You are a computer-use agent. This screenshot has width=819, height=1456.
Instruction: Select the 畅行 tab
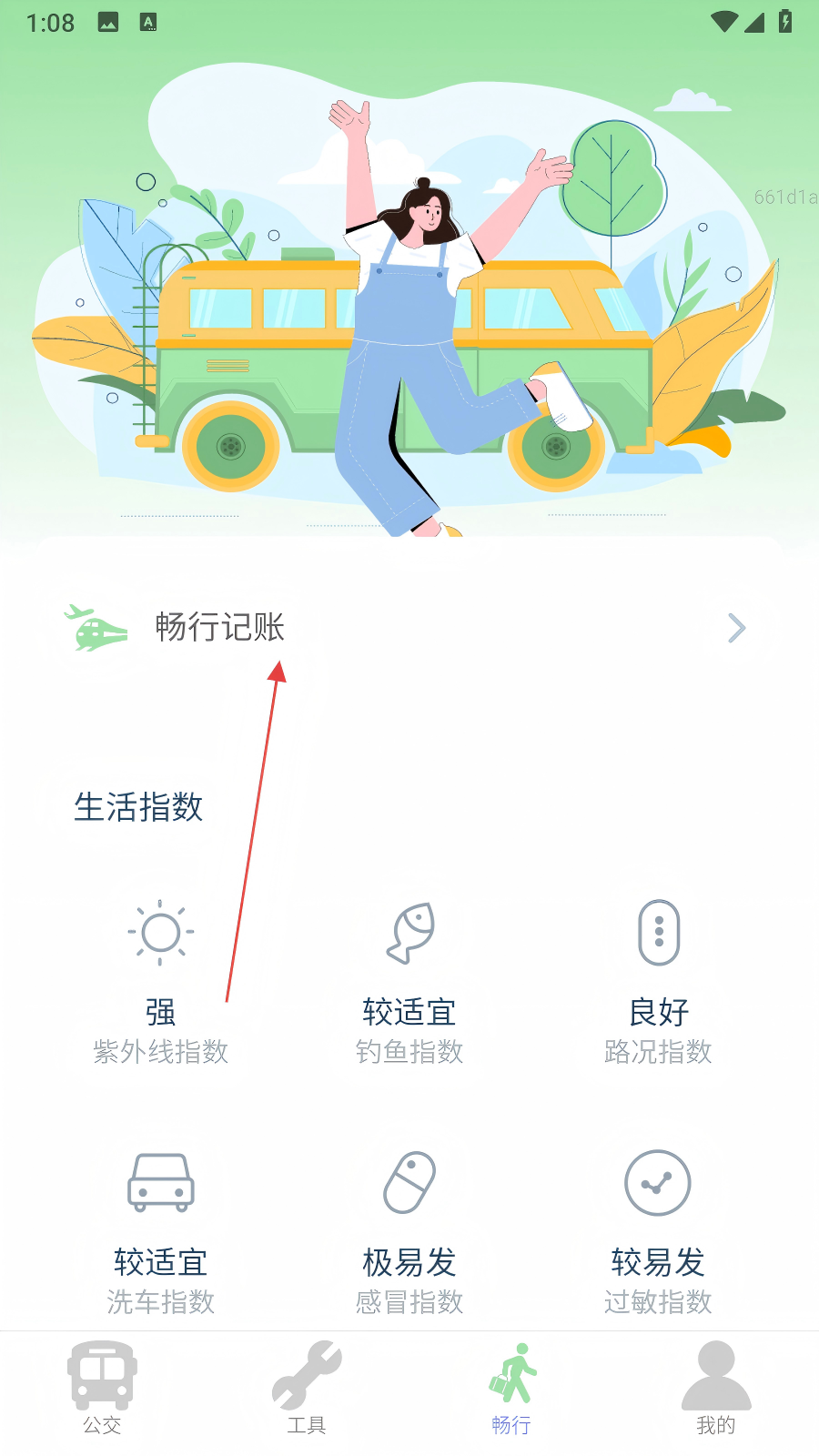[511, 1388]
